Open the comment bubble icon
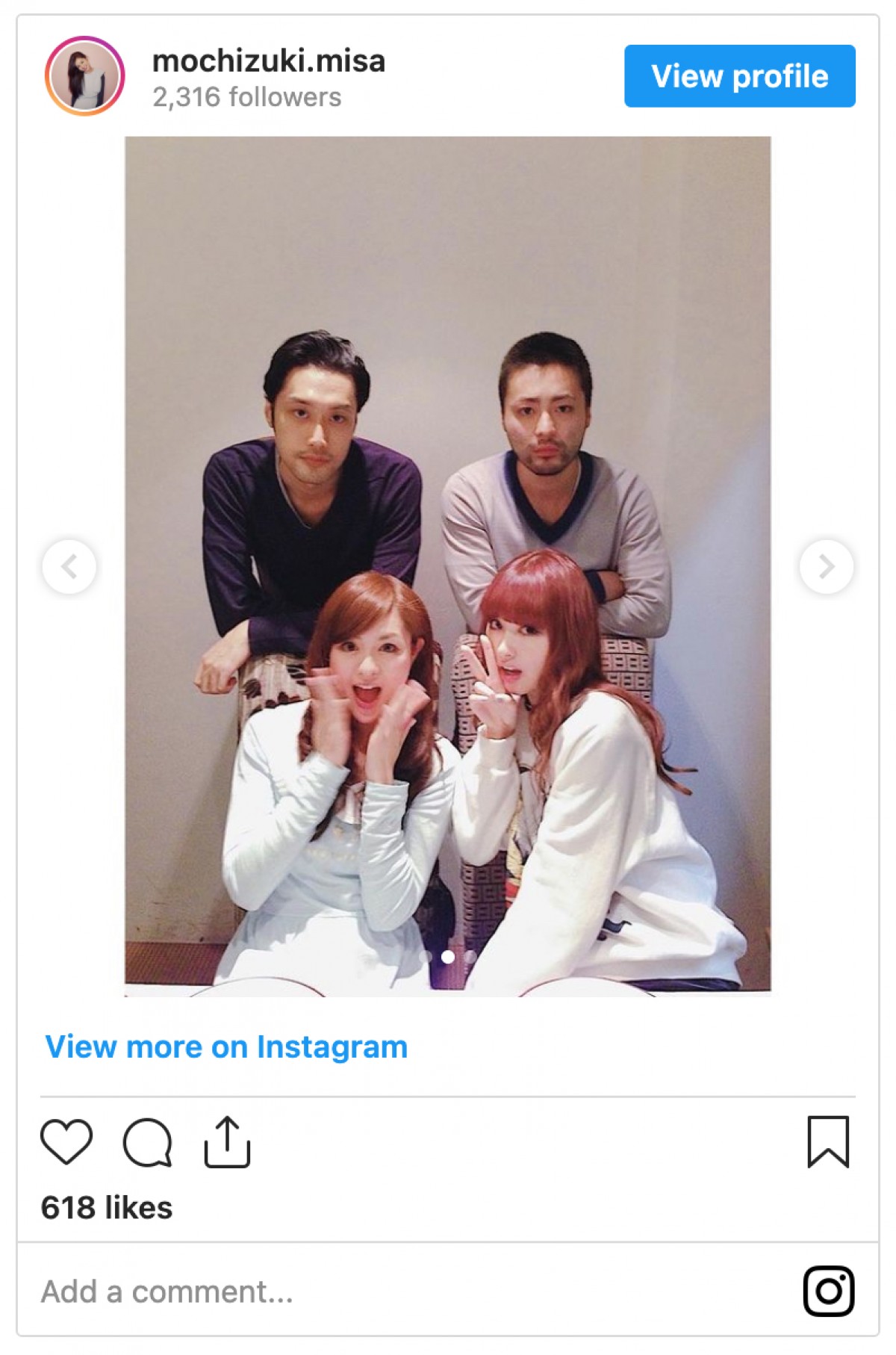This screenshot has width=896, height=1355. [x=147, y=1141]
